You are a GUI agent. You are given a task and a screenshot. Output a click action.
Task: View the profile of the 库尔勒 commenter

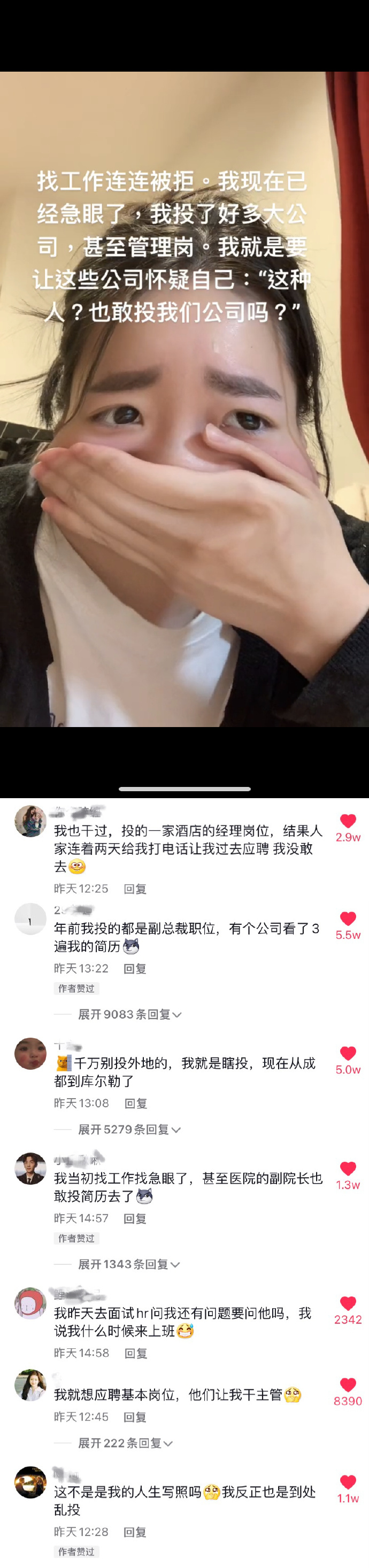(x=30, y=1054)
